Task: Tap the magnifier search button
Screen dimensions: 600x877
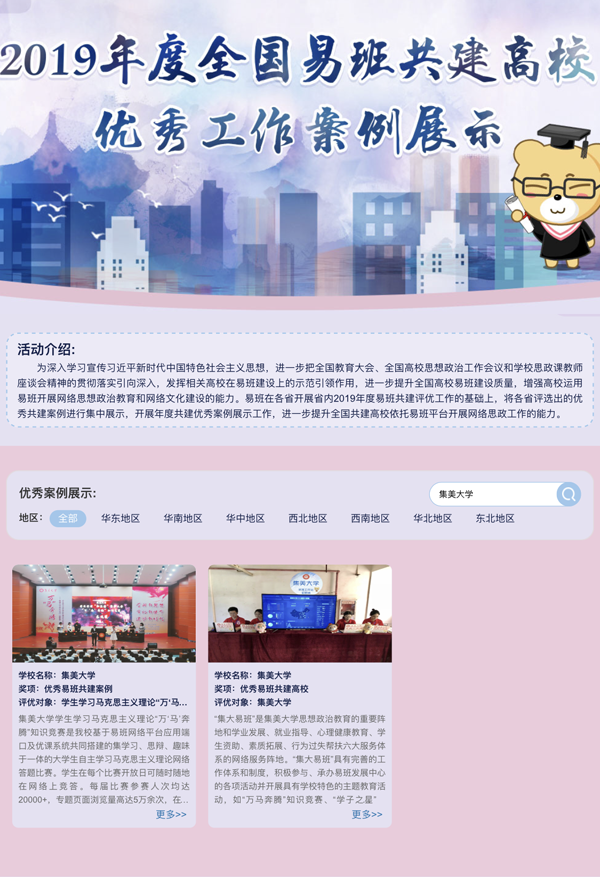Action: pyautogui.click(x=568, y=494)
